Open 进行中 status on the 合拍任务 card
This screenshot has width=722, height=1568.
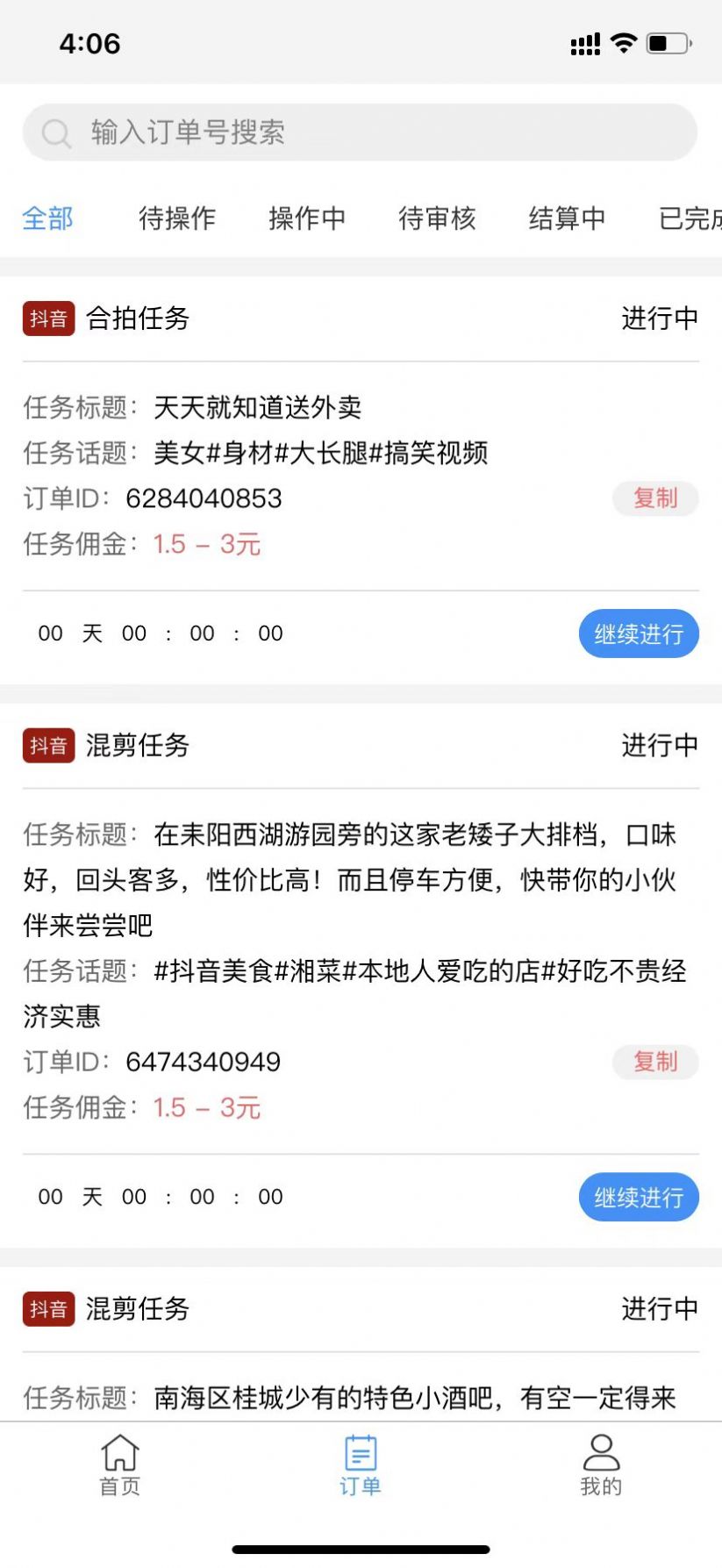[660, 319]
